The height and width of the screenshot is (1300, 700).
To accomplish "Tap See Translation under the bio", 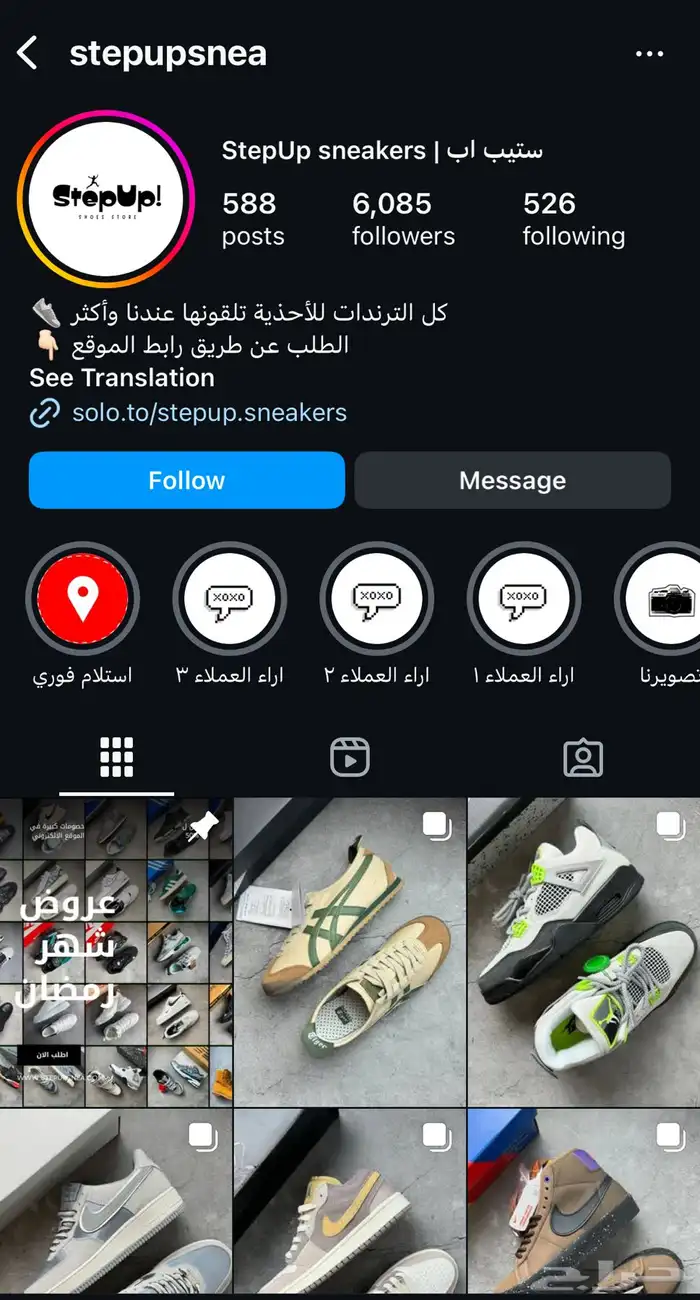I will (x=122, y=378).
